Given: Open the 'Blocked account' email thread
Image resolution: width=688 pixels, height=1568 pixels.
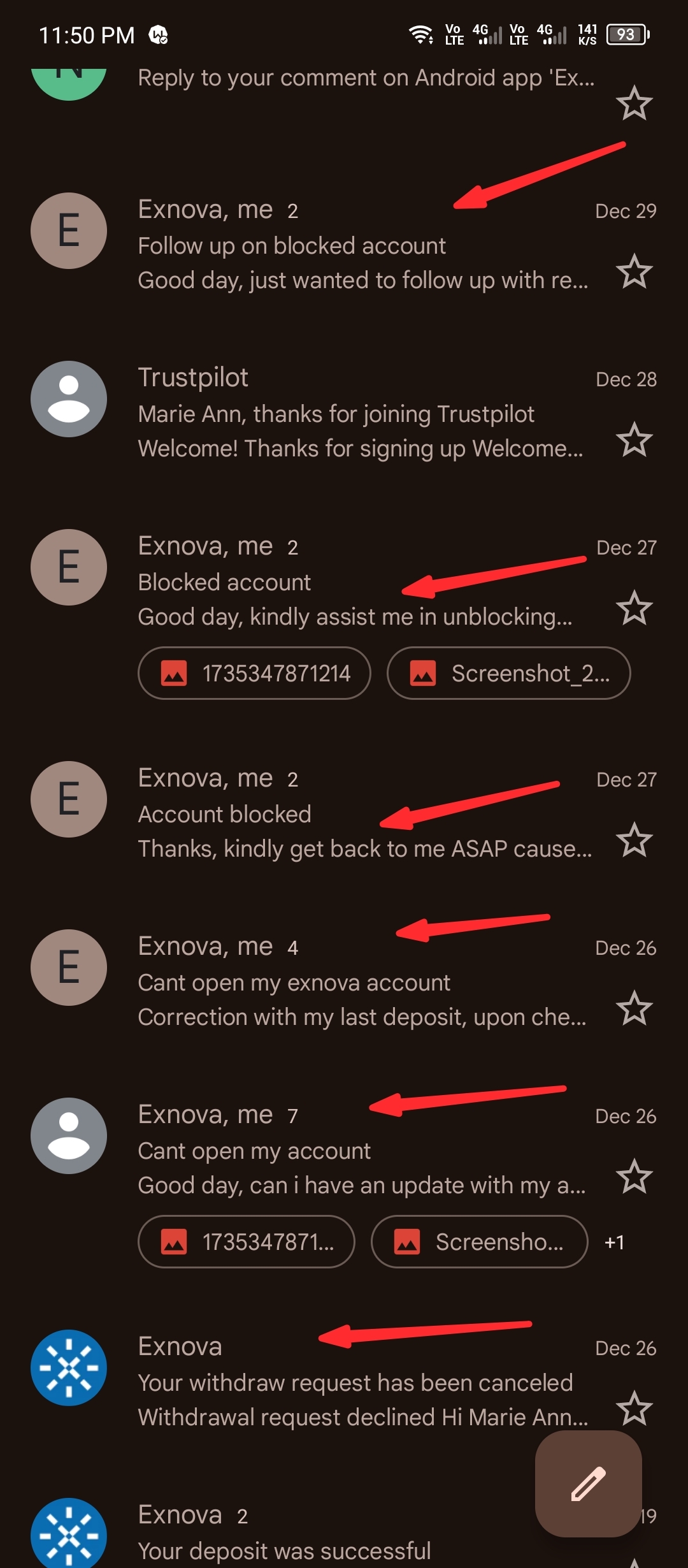Looking at the screenshot, I should 357,583.
